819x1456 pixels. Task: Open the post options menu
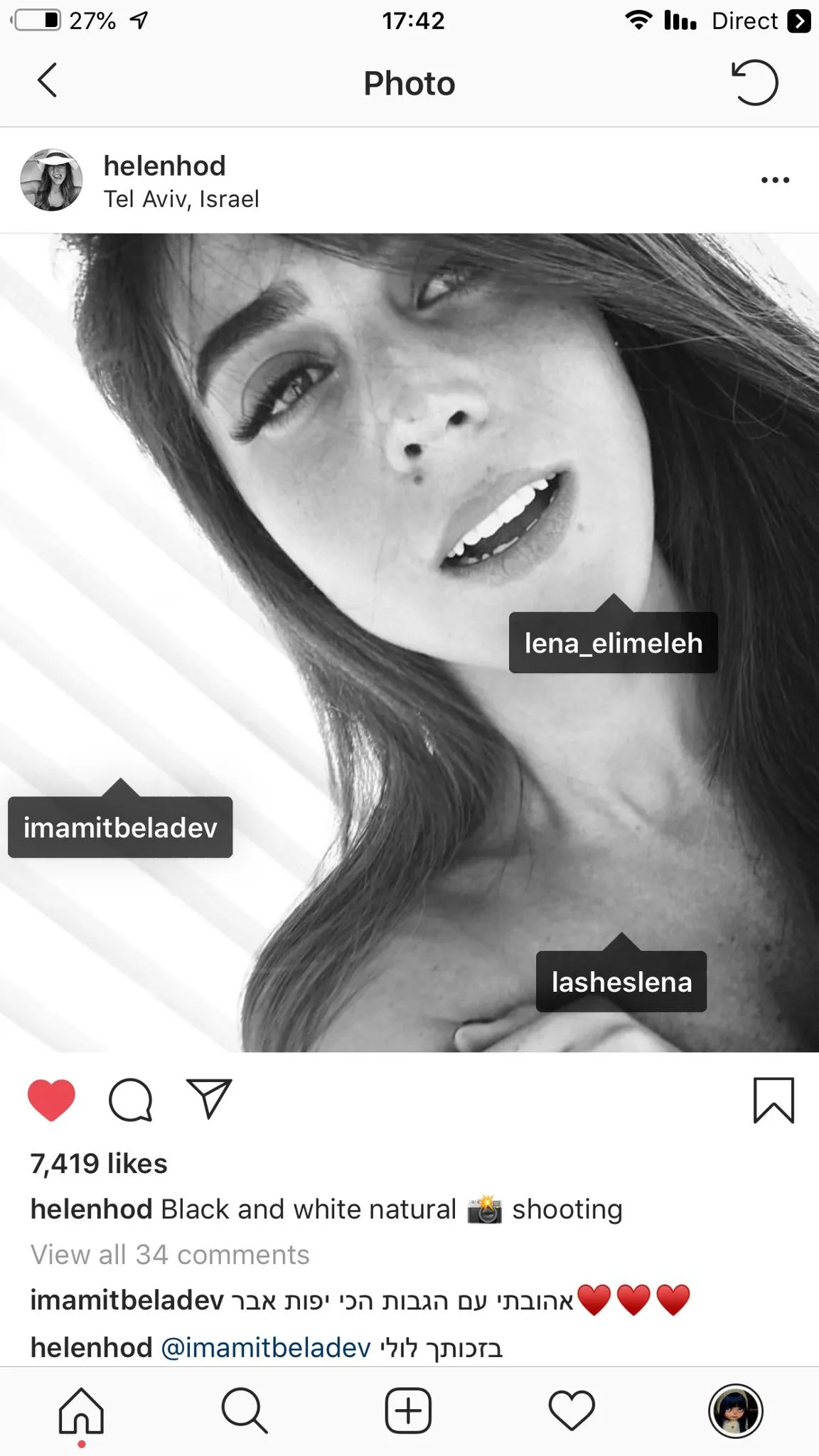[775, 180]
